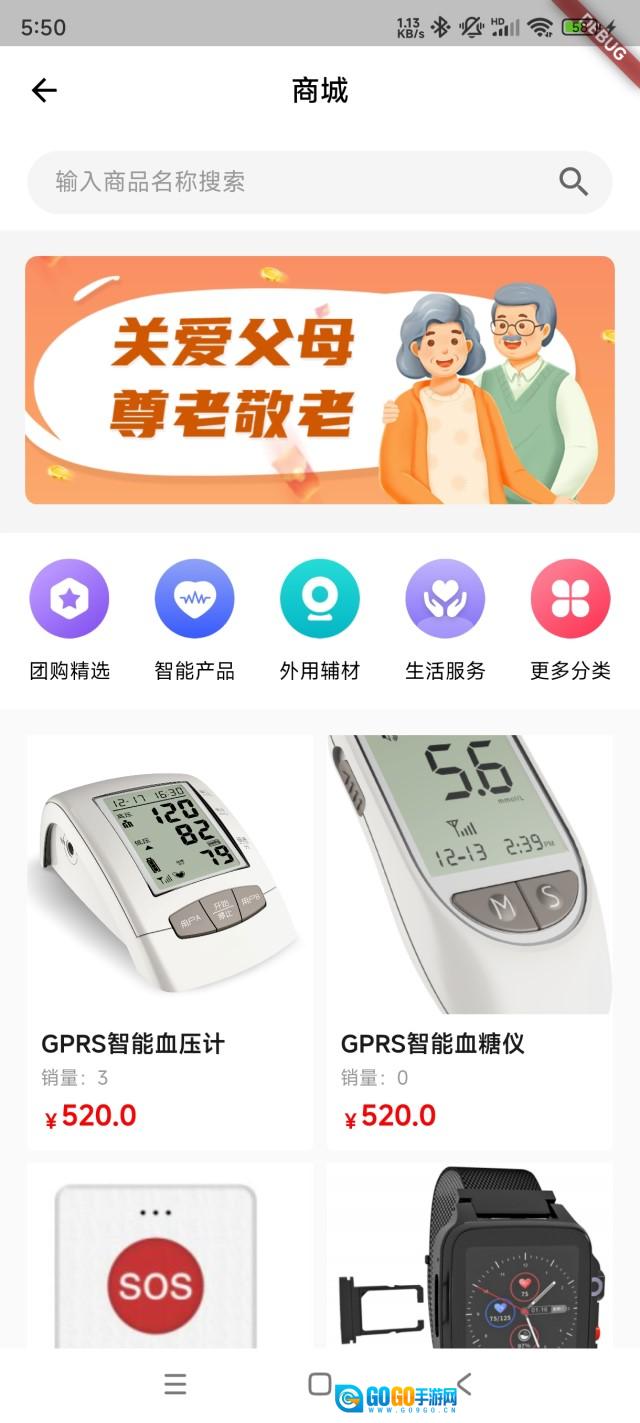Open the smartwatch product card

click(x=470, y=1260)
